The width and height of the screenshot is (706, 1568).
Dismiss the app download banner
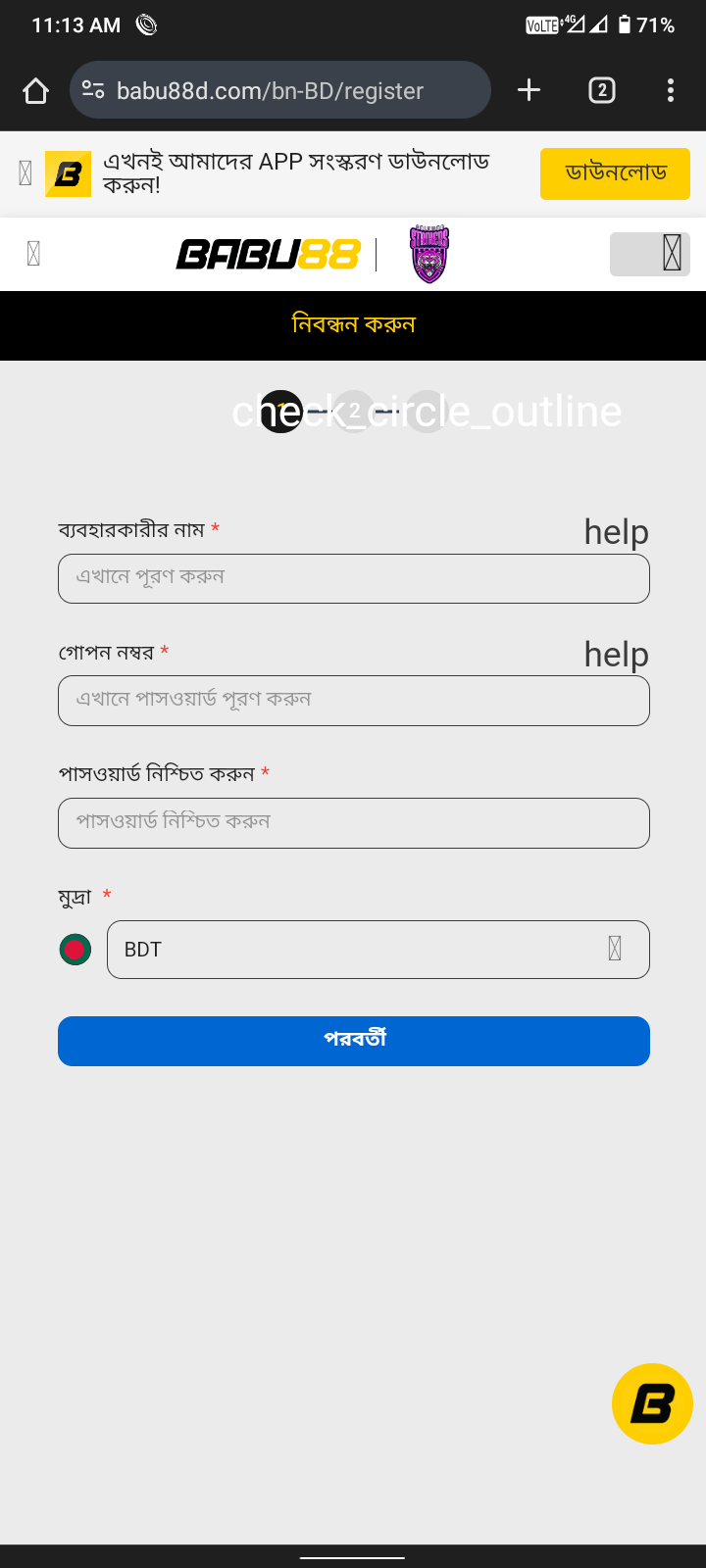pyautogui.click(x=25, y=173)
